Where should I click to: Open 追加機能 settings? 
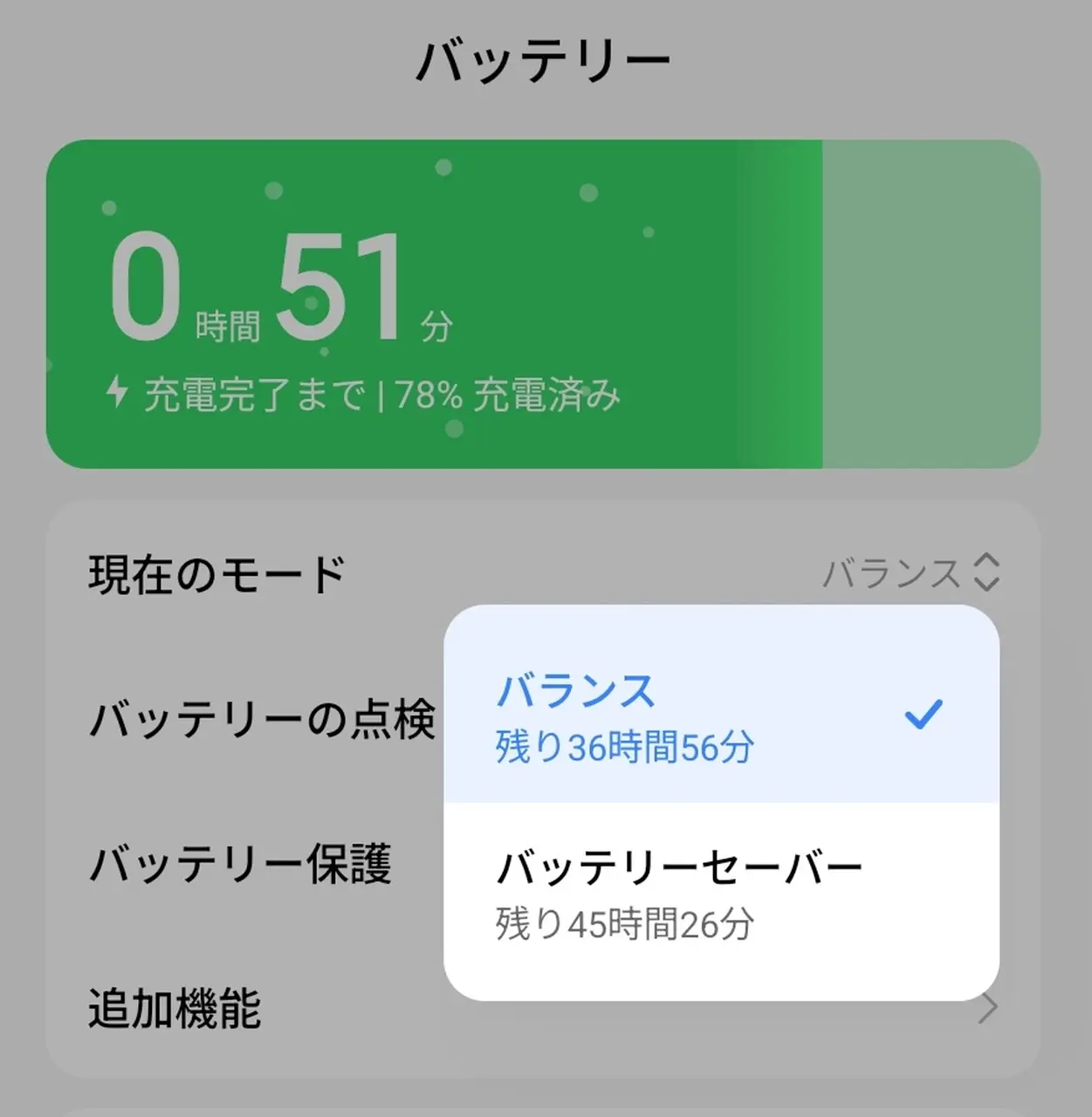click(175, 1009)
